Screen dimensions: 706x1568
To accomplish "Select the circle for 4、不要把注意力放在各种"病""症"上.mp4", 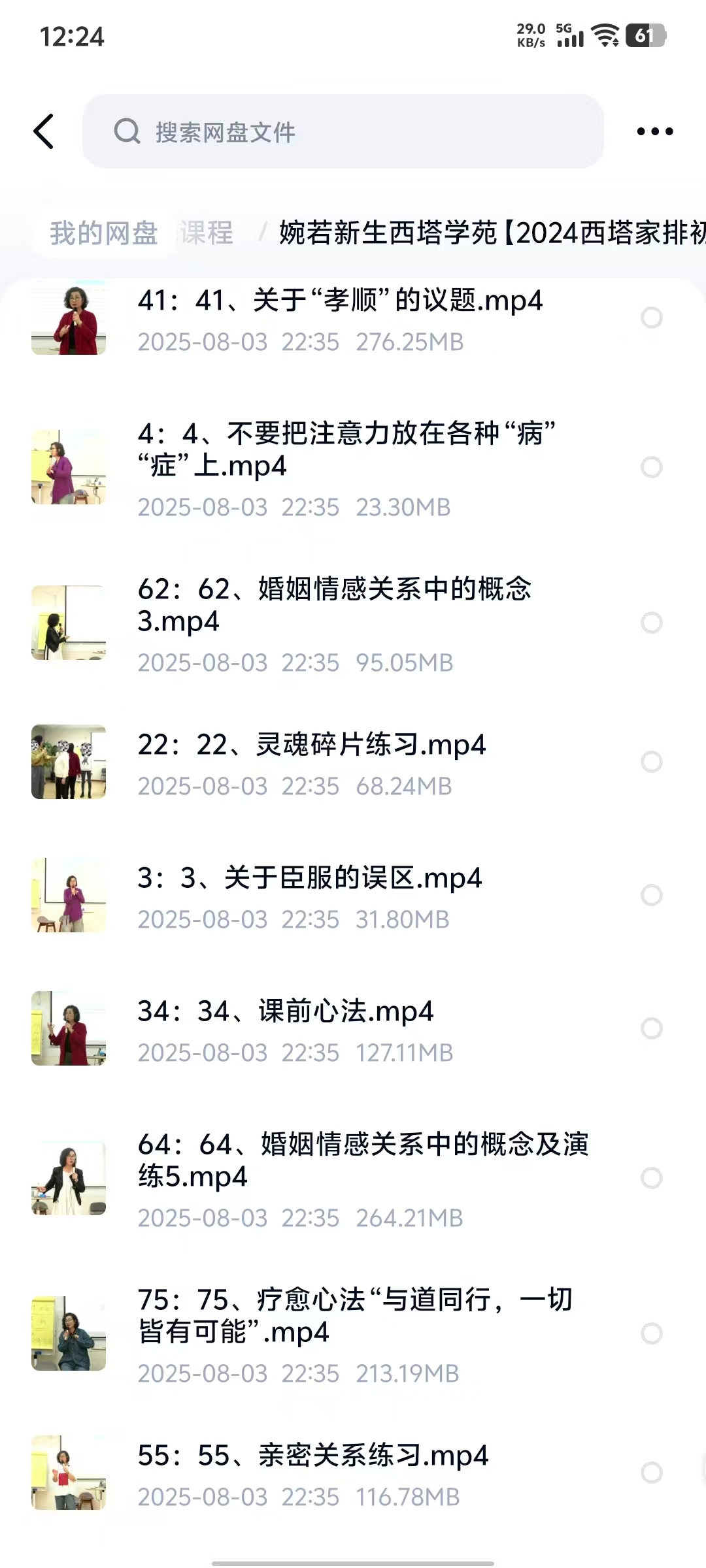I will (651, 467).
